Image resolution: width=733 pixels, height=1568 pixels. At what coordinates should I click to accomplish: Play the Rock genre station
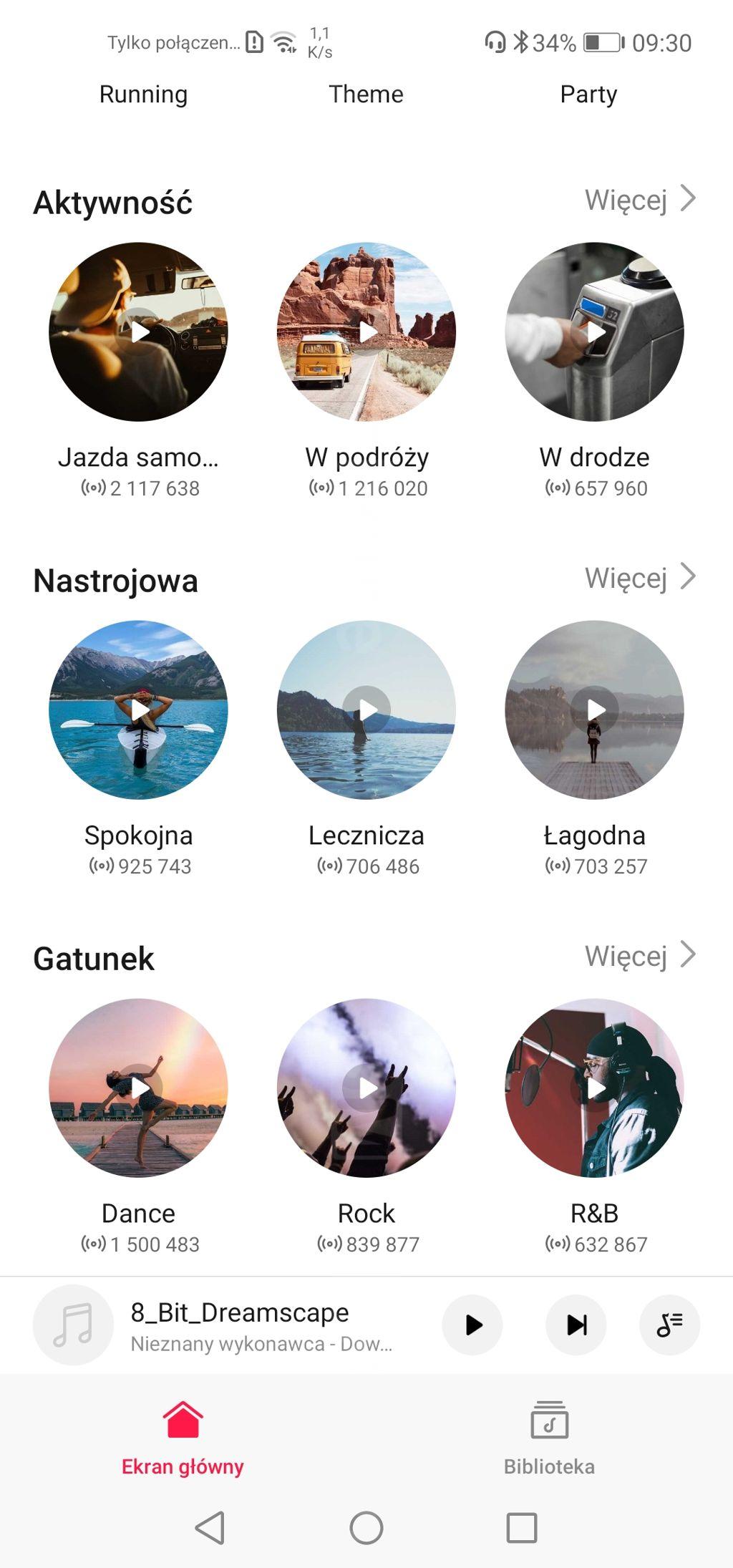tap(366, 1088)
